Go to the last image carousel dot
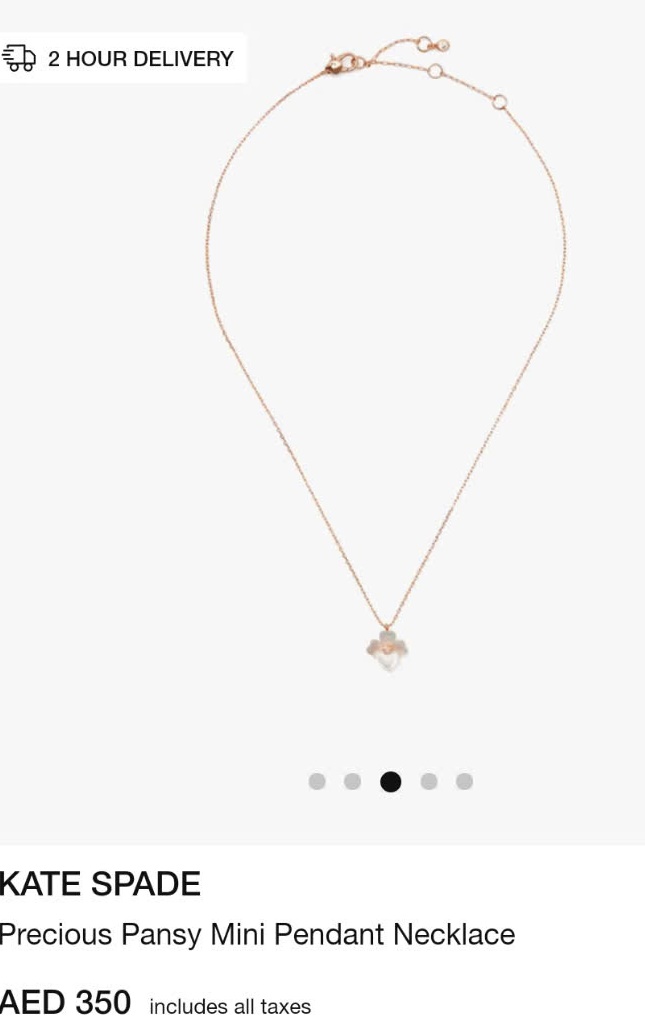Screen dimensions: 645x1029 coord(464,781)
